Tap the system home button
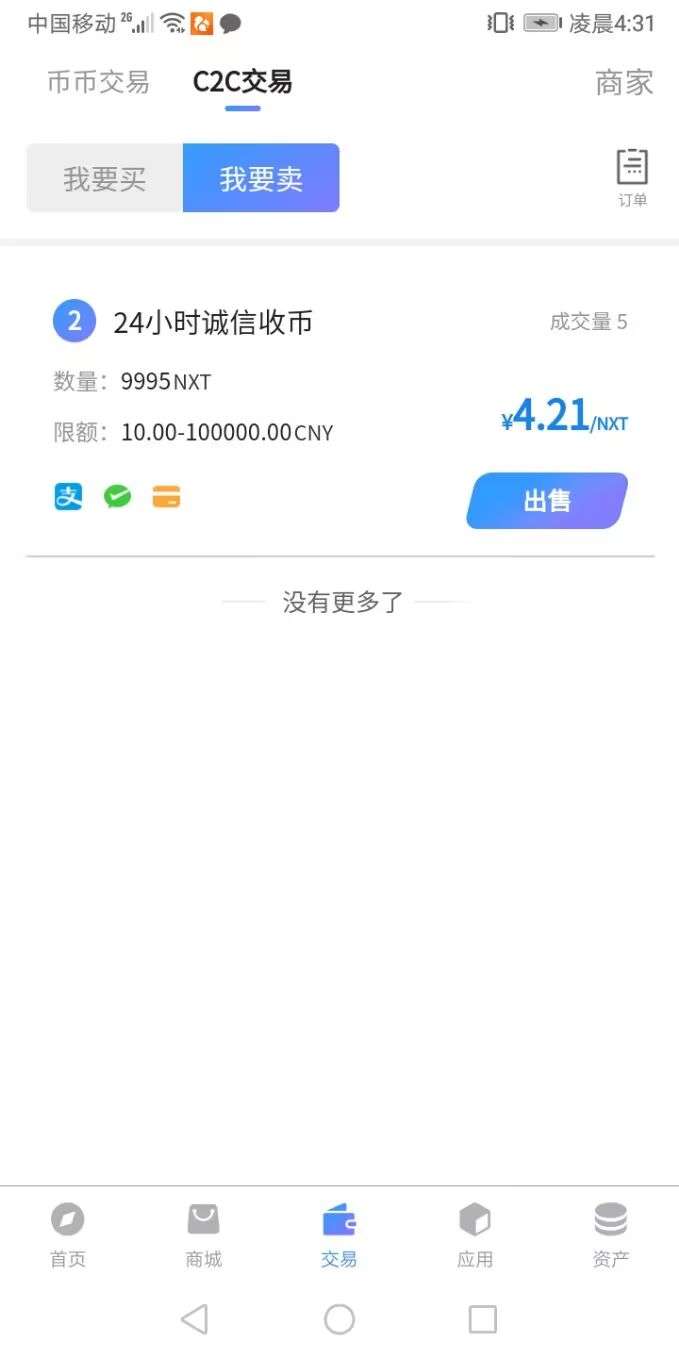Image resolution: width=679 pixels, height=1358 pixels. point(340,1319)
